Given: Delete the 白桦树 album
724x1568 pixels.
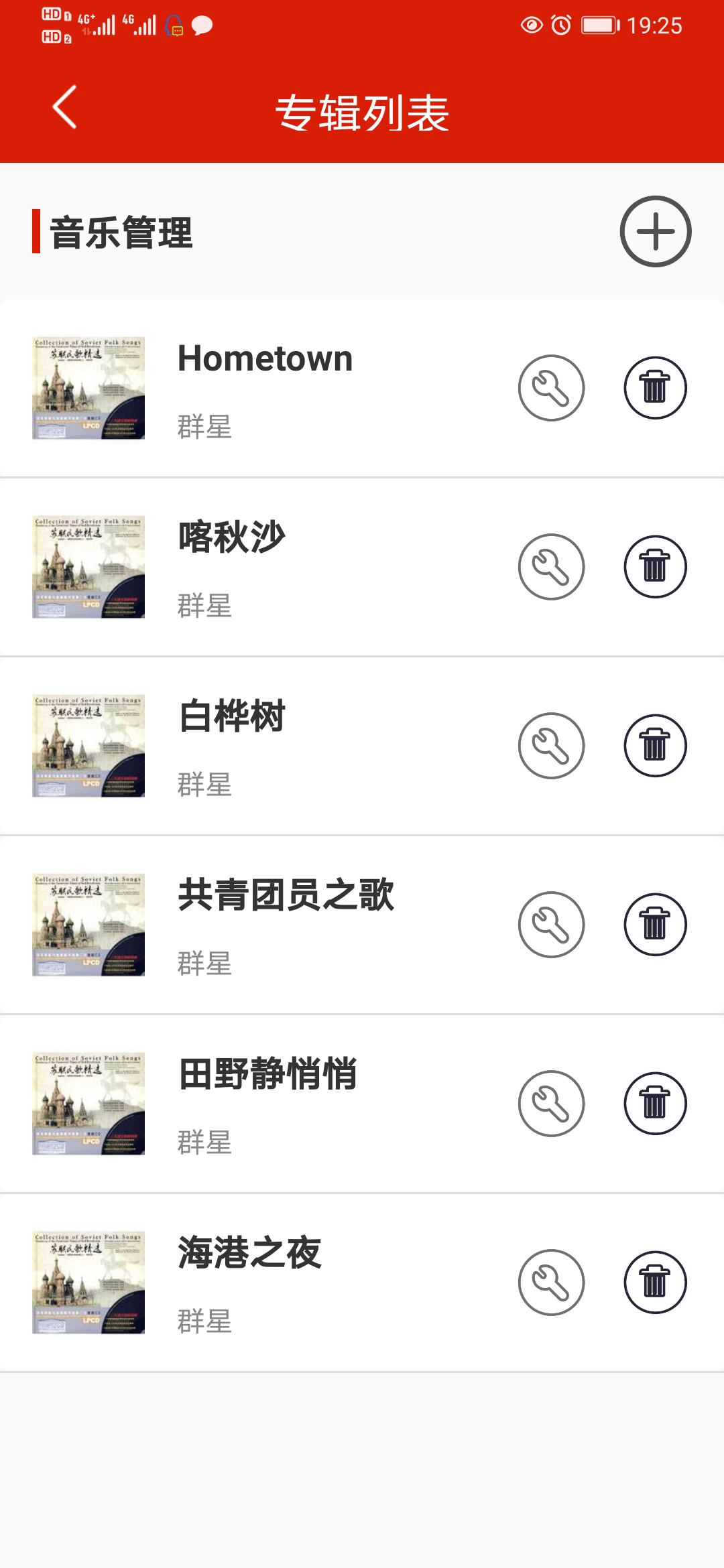Looking at the screenshot, I should point(655,746).
